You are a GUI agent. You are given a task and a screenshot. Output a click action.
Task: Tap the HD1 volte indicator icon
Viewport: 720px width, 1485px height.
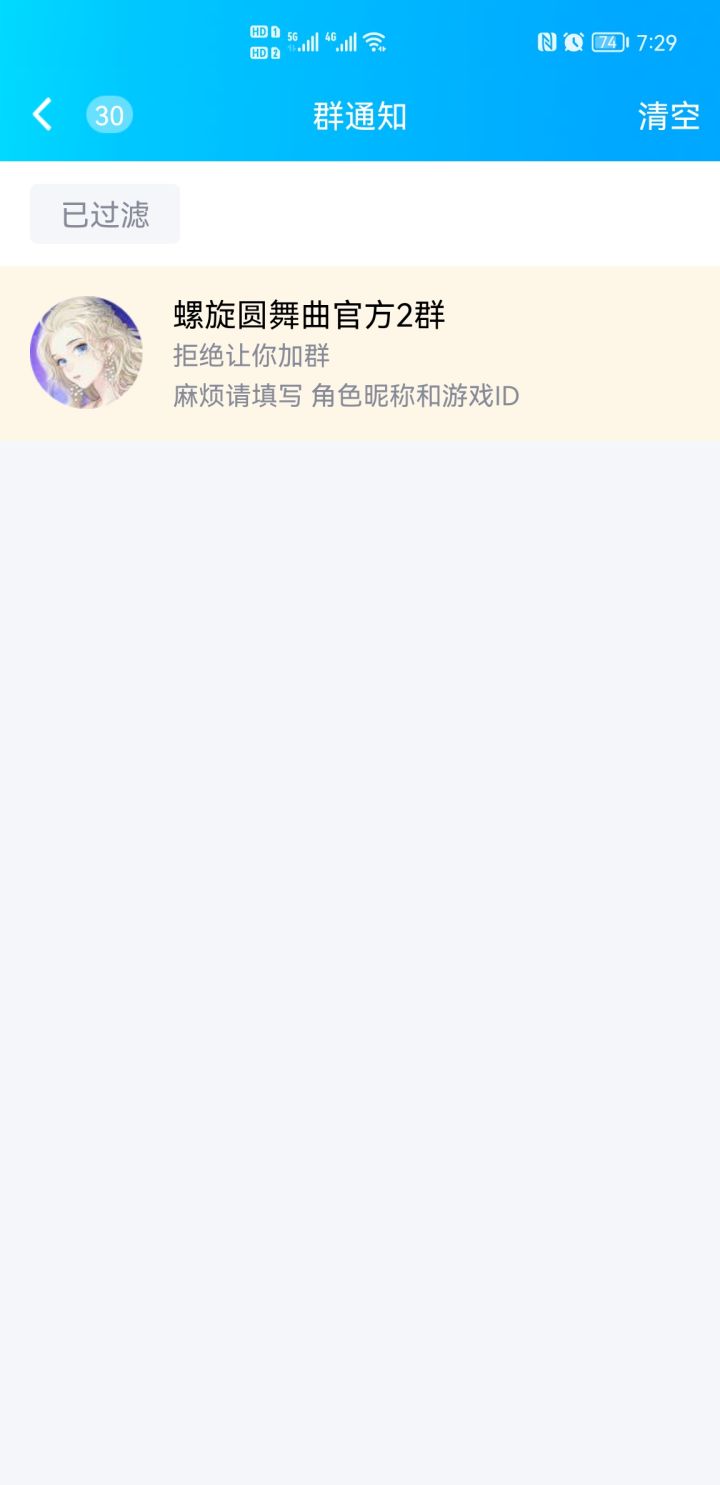tap(266, 31)
